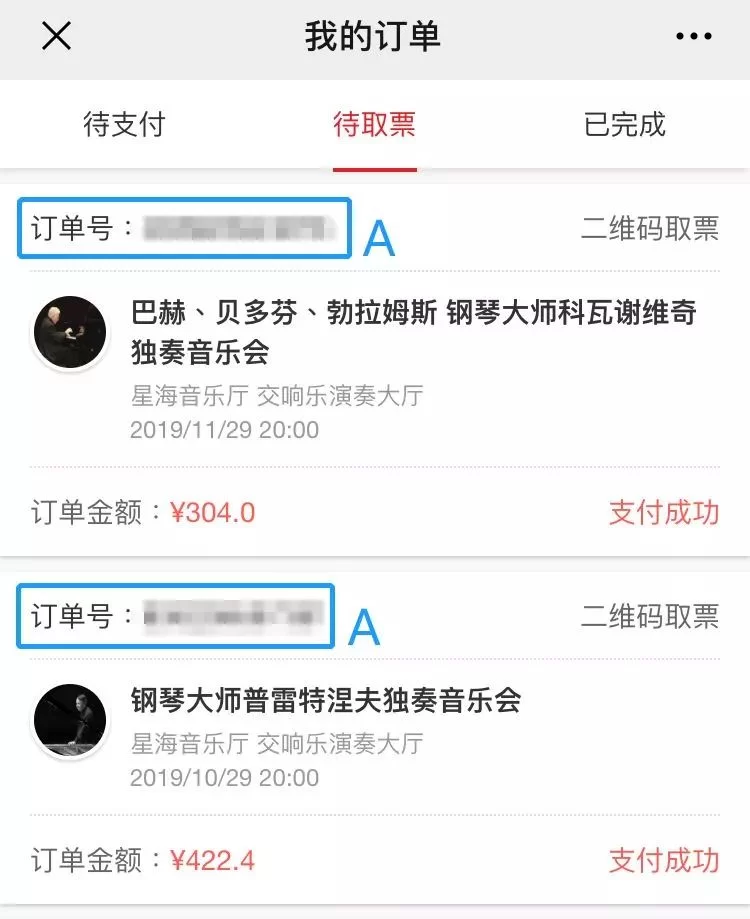Open the 科瓦谢维奇独奏音乐会 order
Image resolution: width=750 pixels, height=919 pixels.
tap(413, 332)
